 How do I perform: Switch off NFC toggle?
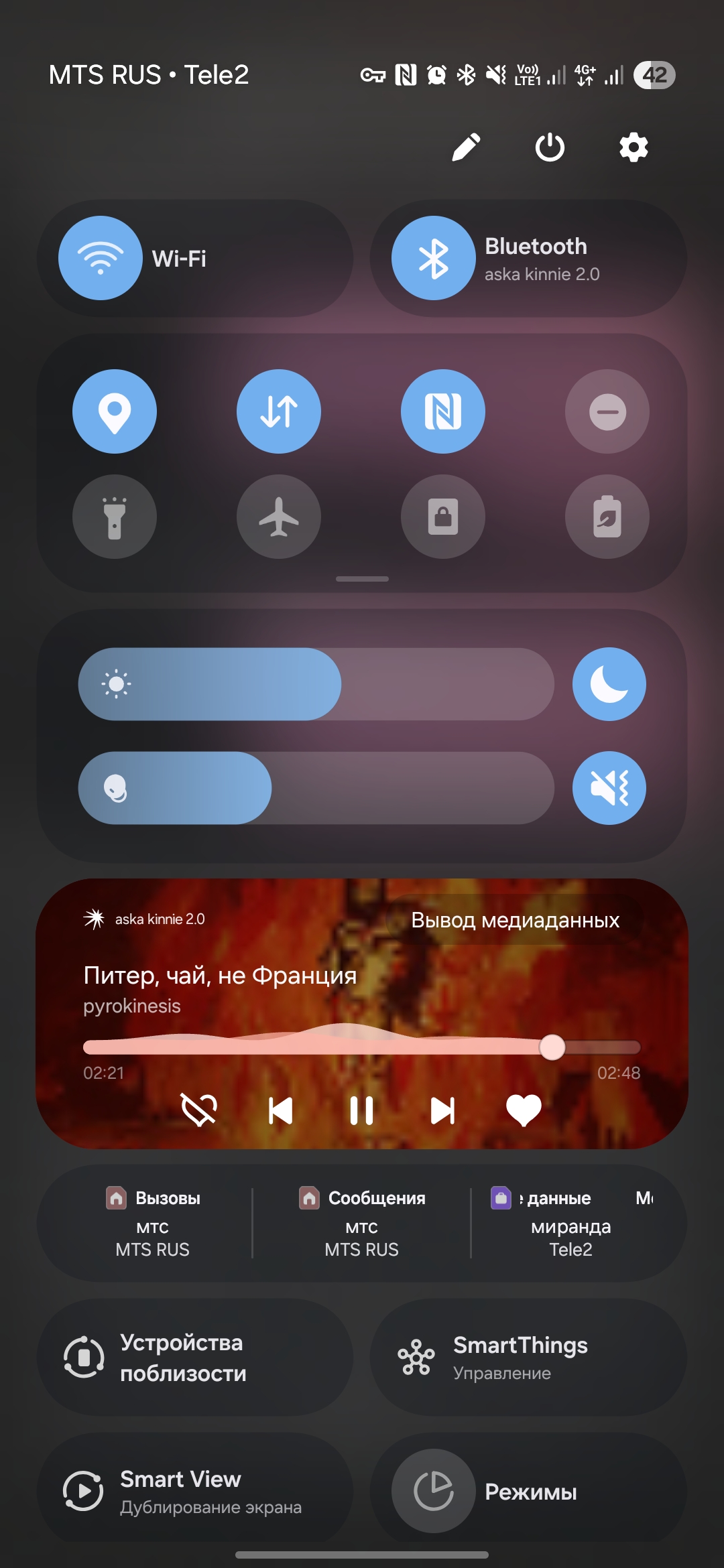[443, 411]
